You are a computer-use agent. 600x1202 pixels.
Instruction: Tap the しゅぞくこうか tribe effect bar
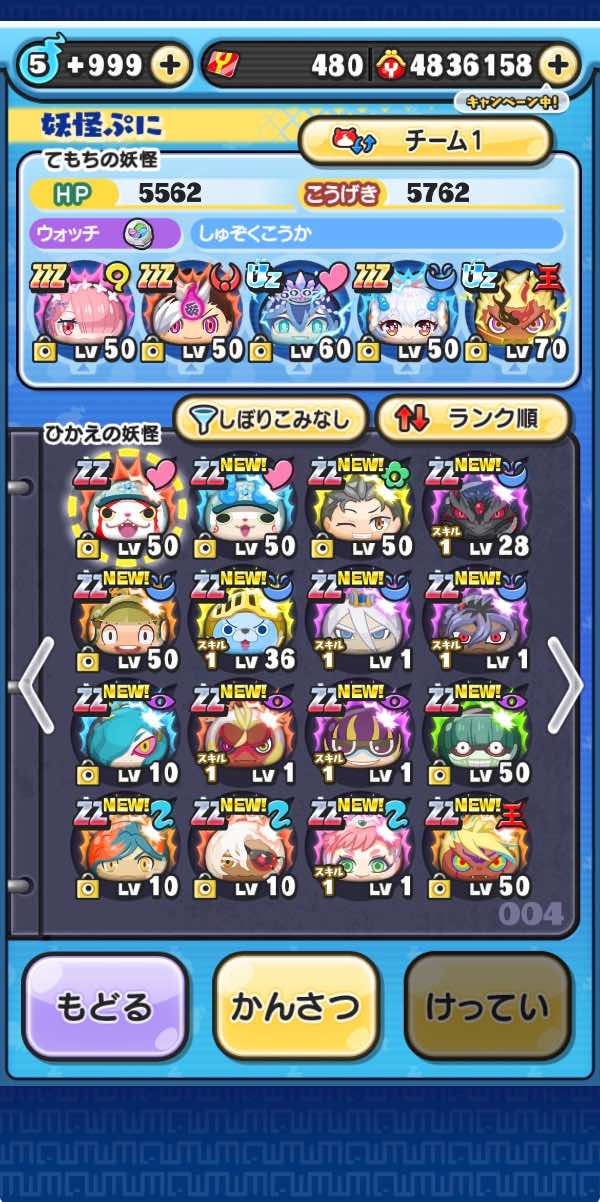tap(377, 234)
